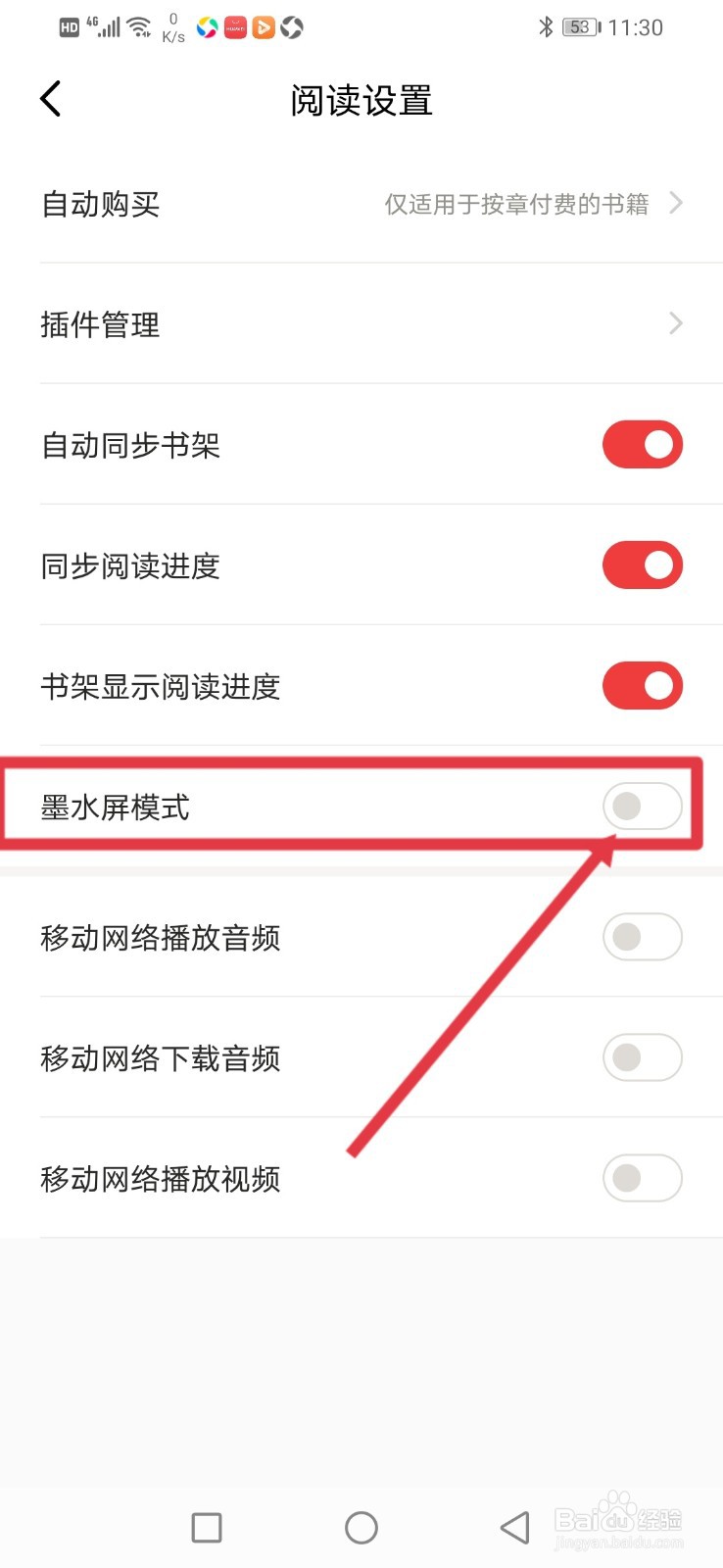
Task: Open recent apps with the square navigation button
Action: point(207,1527)
